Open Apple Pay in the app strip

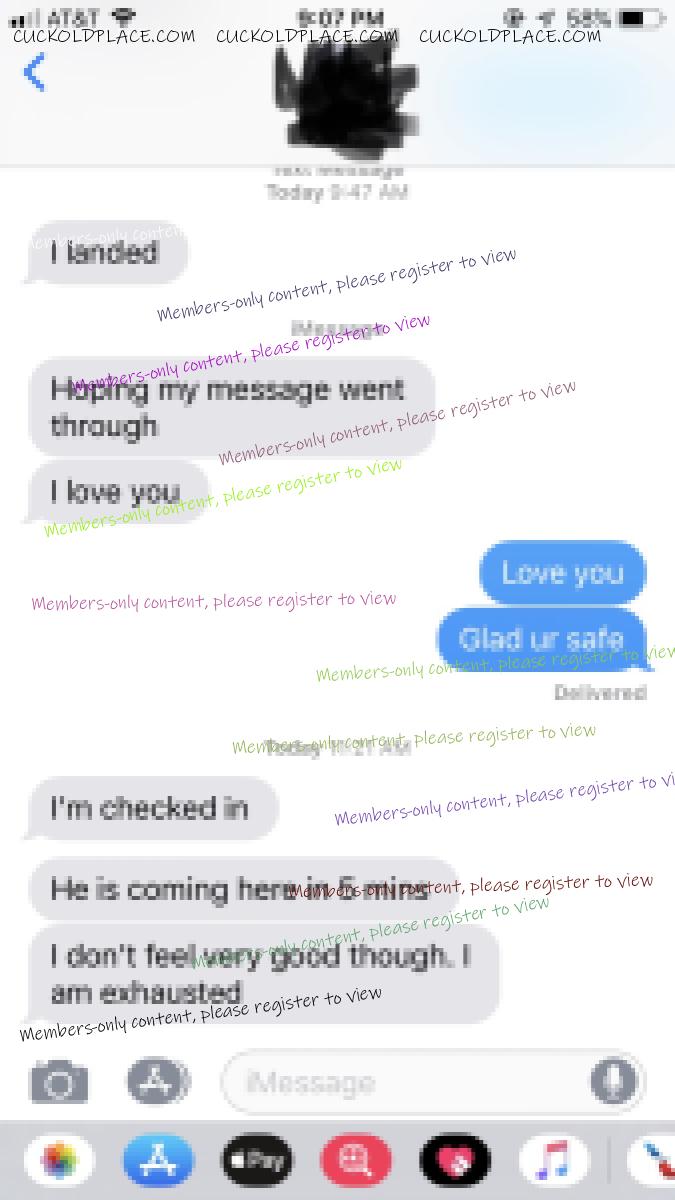pyautogui.click(x=257, y=1161)
